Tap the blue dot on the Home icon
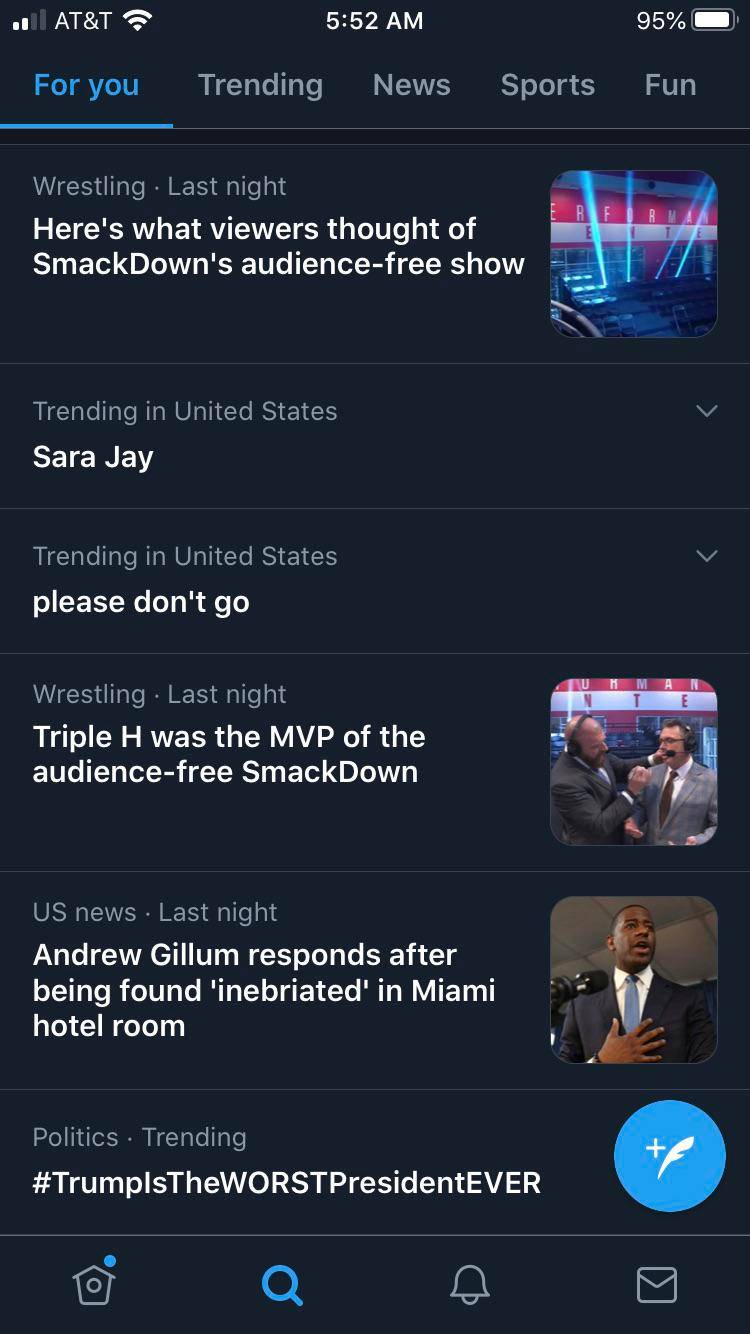Image resolution: width=750 pixels, height=1334 pixels. tap(110, 1261)
